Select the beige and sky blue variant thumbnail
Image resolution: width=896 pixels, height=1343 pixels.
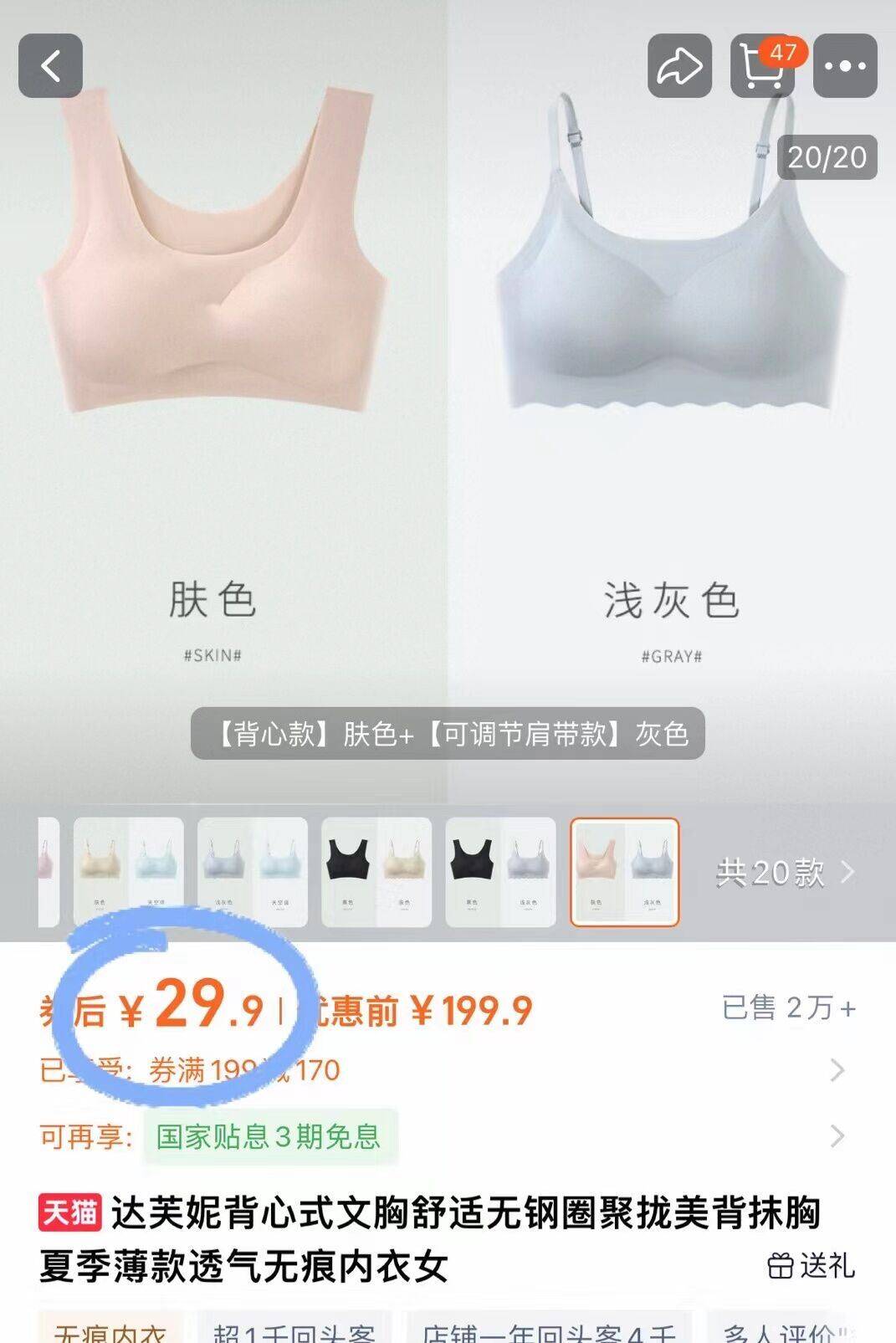[x=129, y=872]
